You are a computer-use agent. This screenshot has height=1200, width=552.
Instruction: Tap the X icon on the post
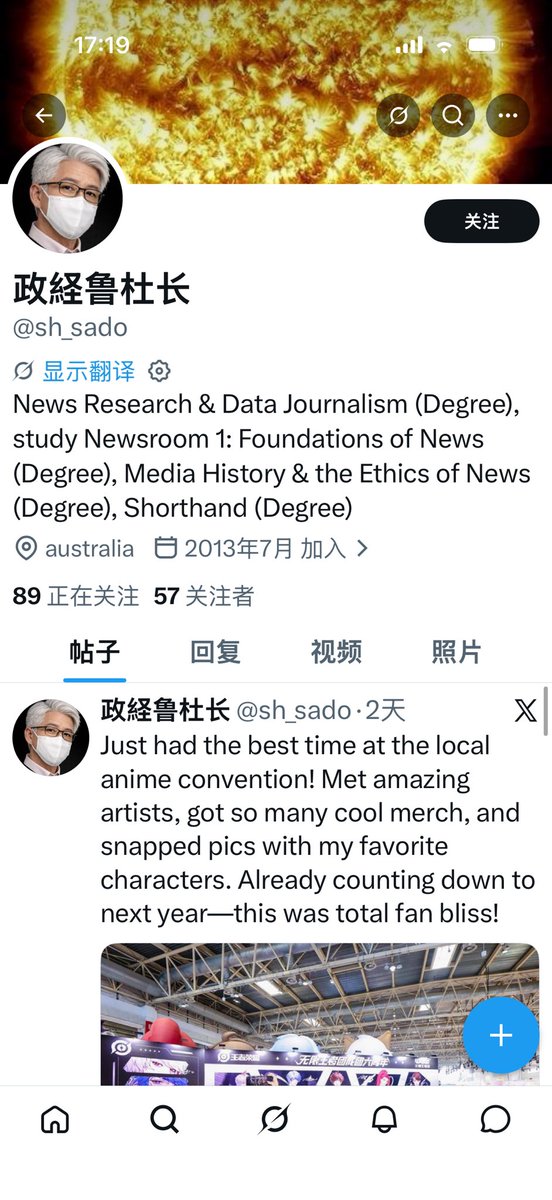pos(525,711)
